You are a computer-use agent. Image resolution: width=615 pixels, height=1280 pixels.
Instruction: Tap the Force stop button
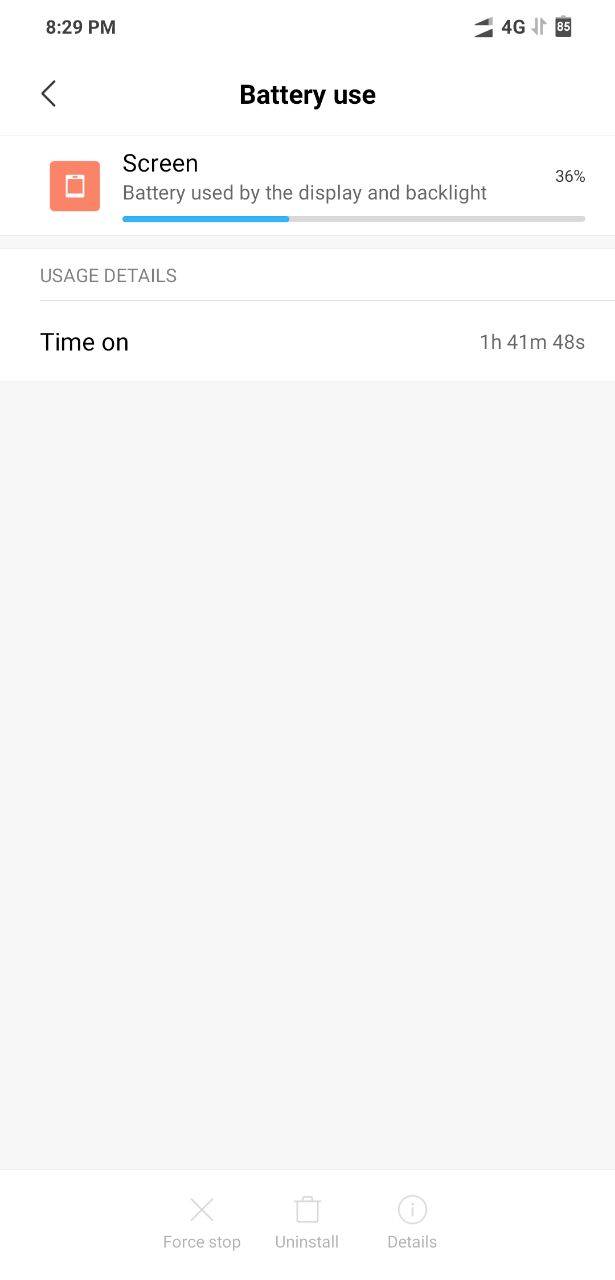pos(202,1223)
